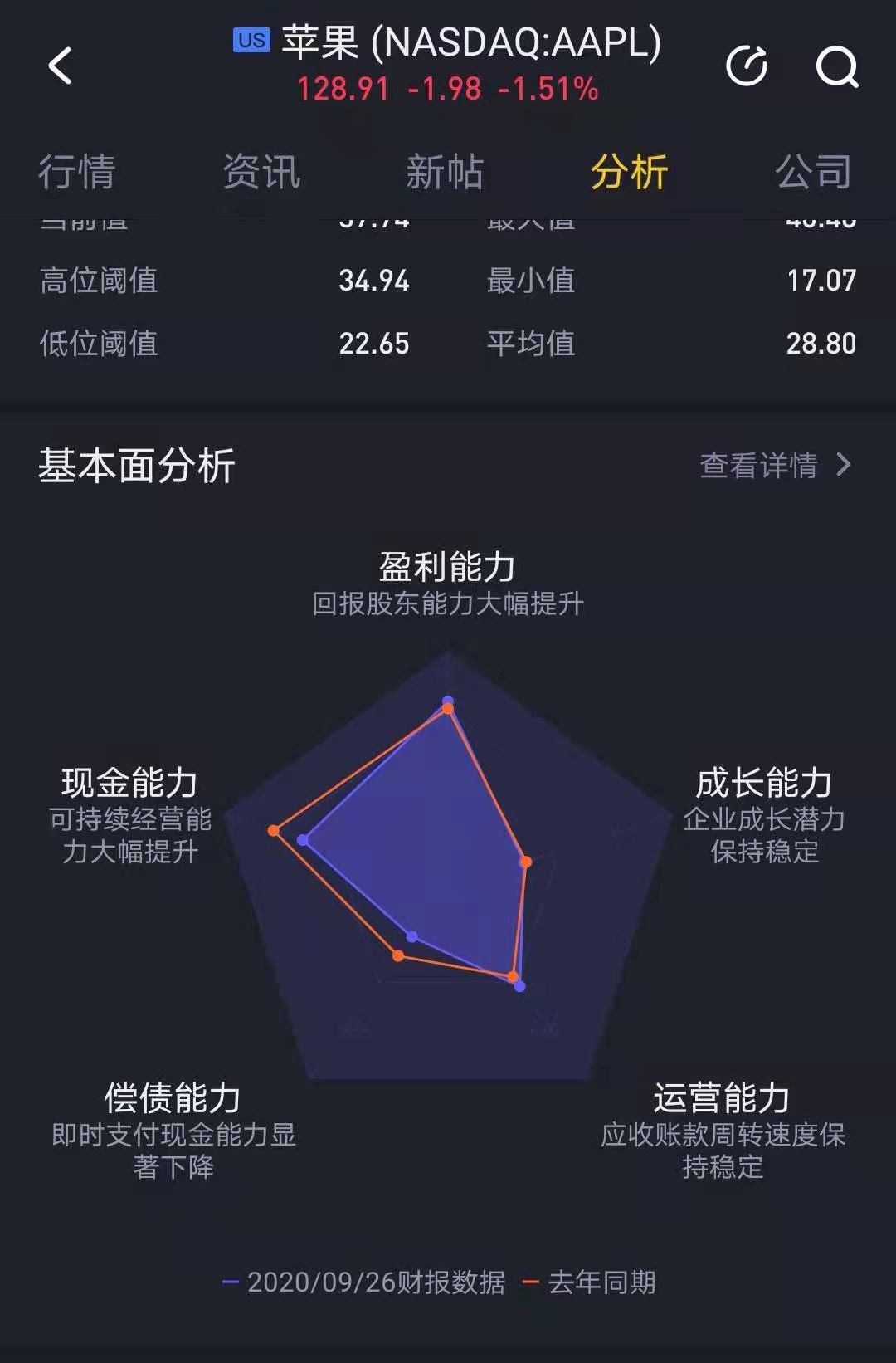Switch to the 公司 tab
Viewport: 896px width, 1363px height.
click(x=813, y=173)
